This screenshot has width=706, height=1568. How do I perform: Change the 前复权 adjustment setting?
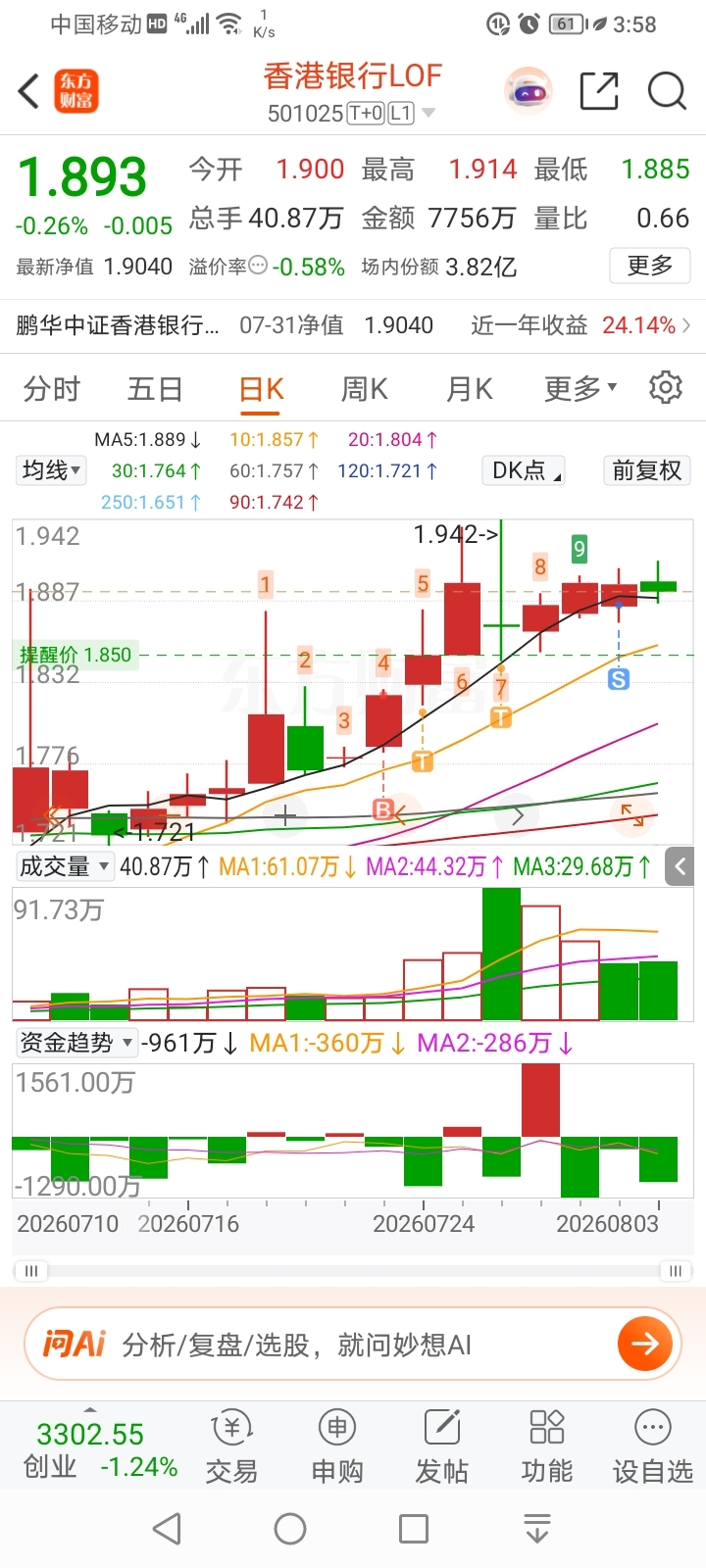click(646, 470)
